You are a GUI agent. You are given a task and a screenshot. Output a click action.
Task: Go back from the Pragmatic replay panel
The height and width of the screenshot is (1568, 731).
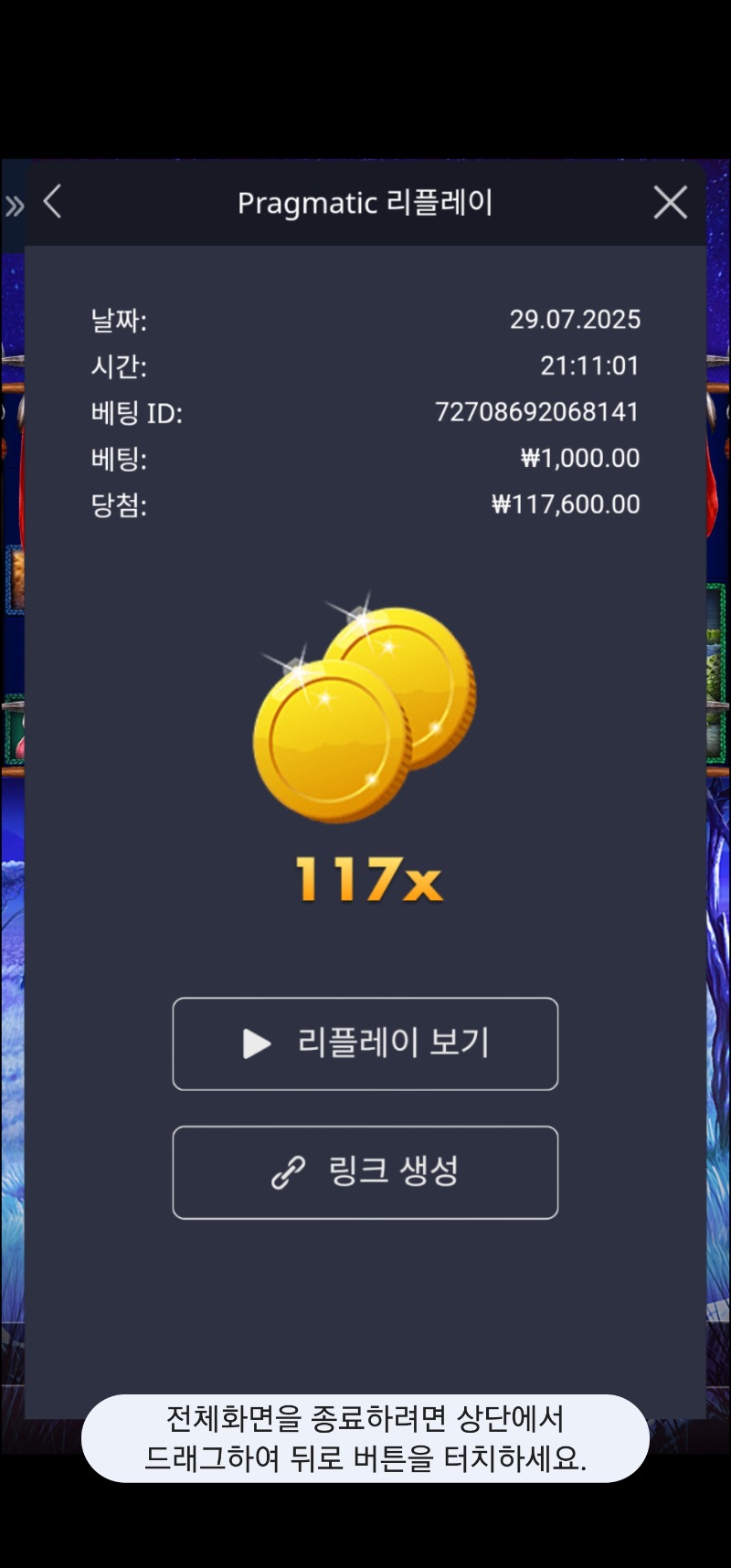(53, 202)
